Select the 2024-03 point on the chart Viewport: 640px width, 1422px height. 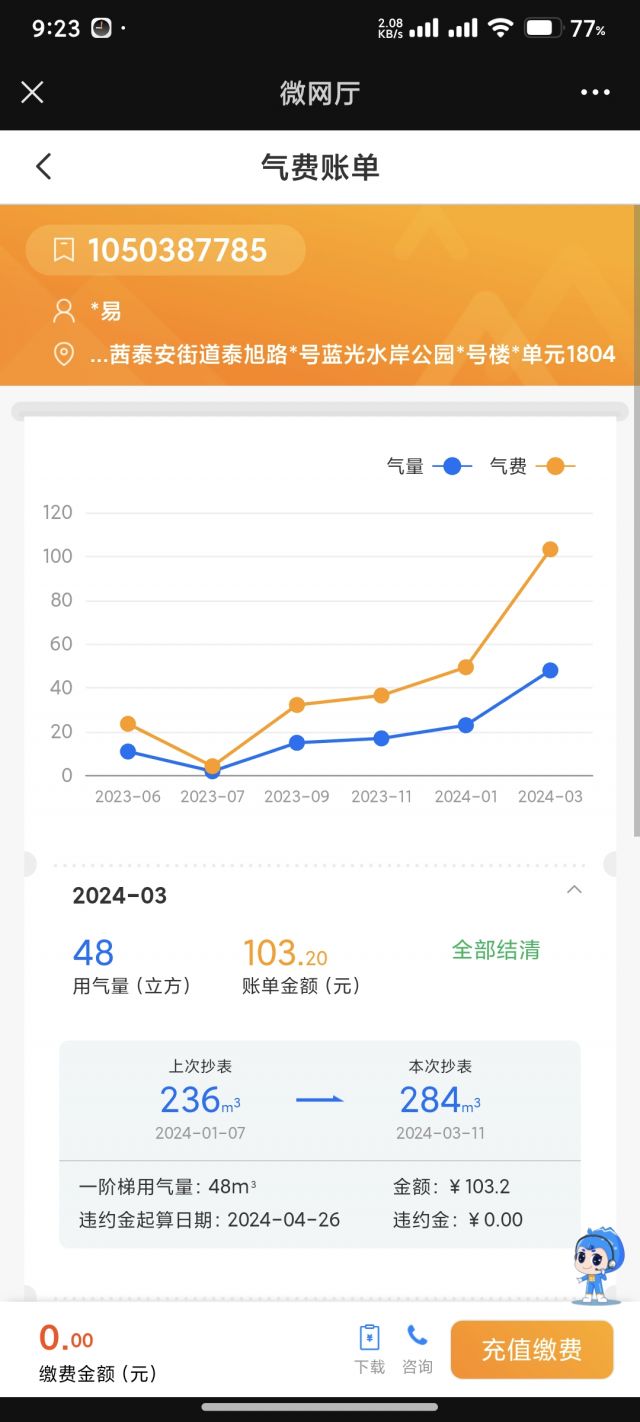point(550,549)
